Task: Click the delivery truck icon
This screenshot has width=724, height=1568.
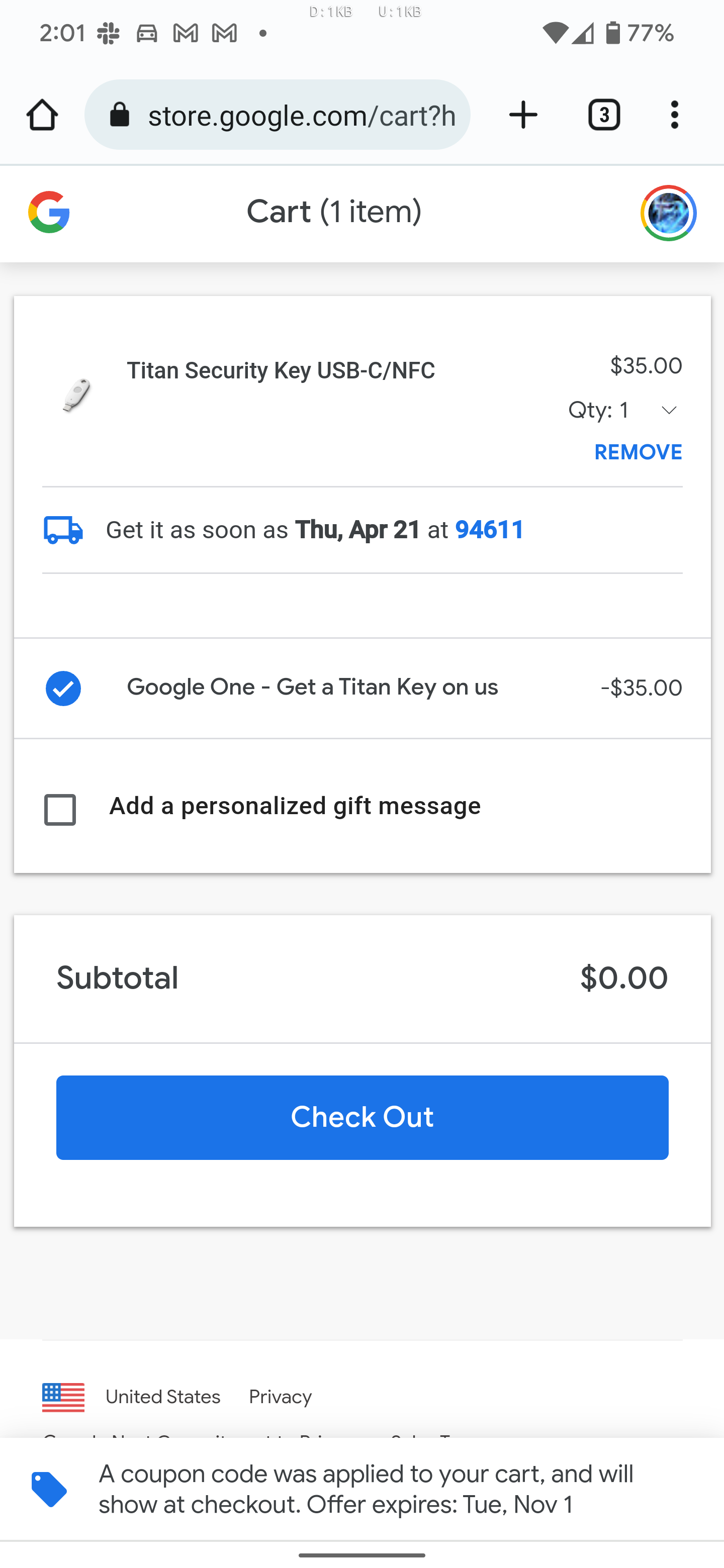Action: pos(63,530)
